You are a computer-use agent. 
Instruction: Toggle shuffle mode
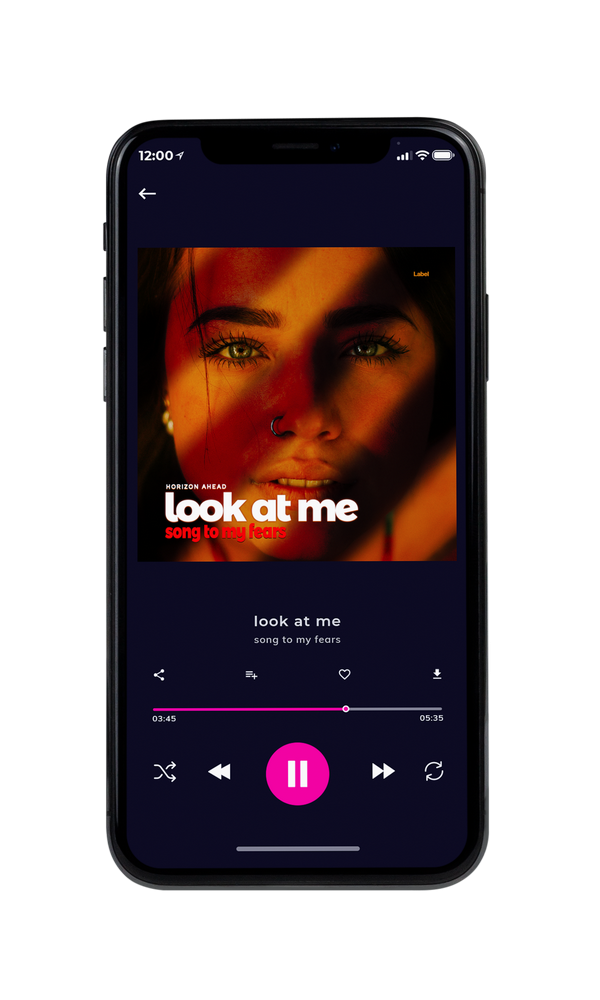pos(165,772)
